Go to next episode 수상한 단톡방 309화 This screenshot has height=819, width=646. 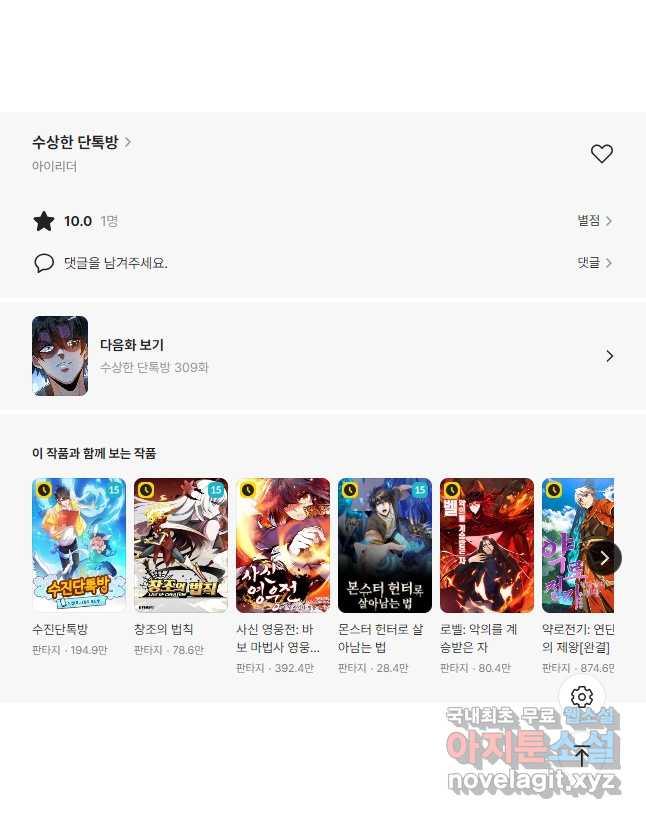(322, 356)
